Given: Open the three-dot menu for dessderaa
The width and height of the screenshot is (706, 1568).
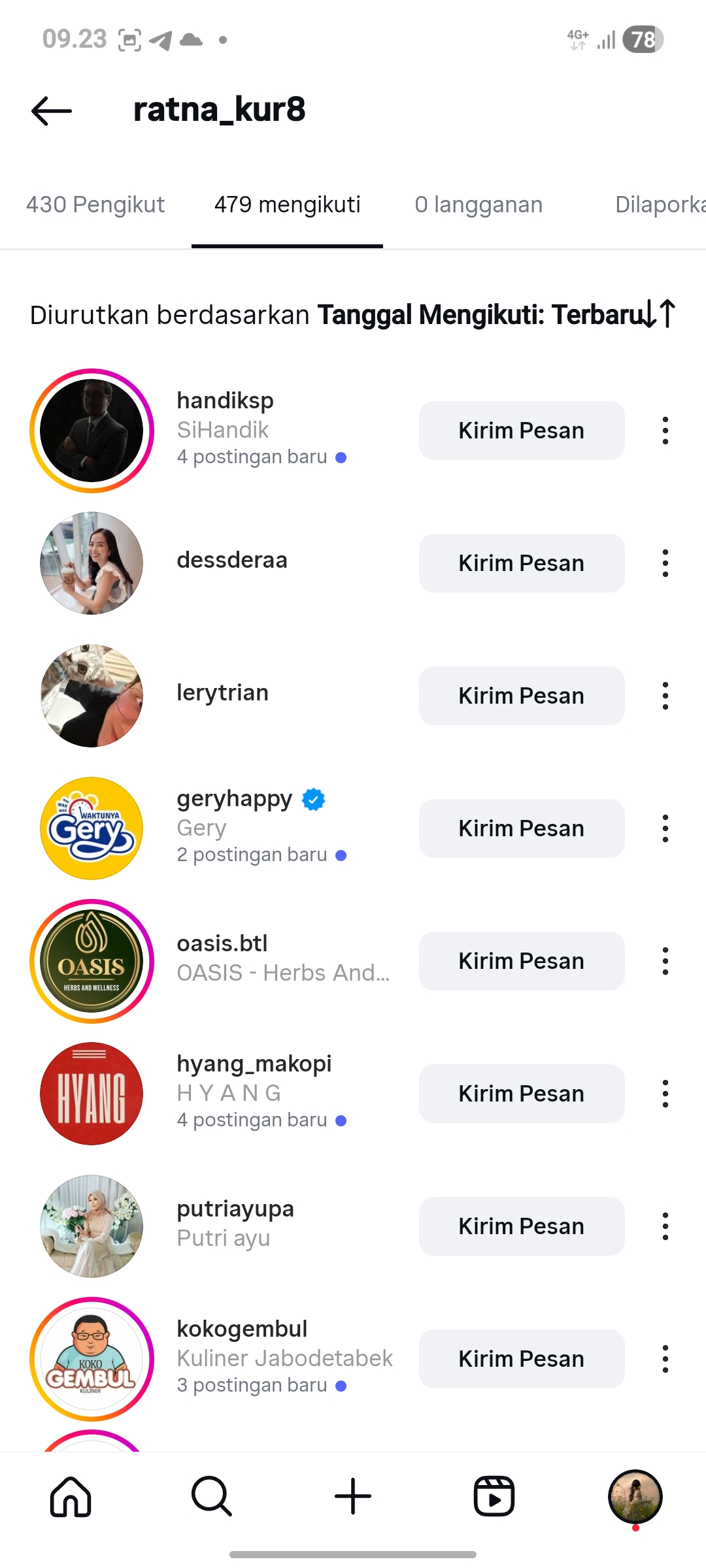Looking at the screenshot, I should click(665, 563).
